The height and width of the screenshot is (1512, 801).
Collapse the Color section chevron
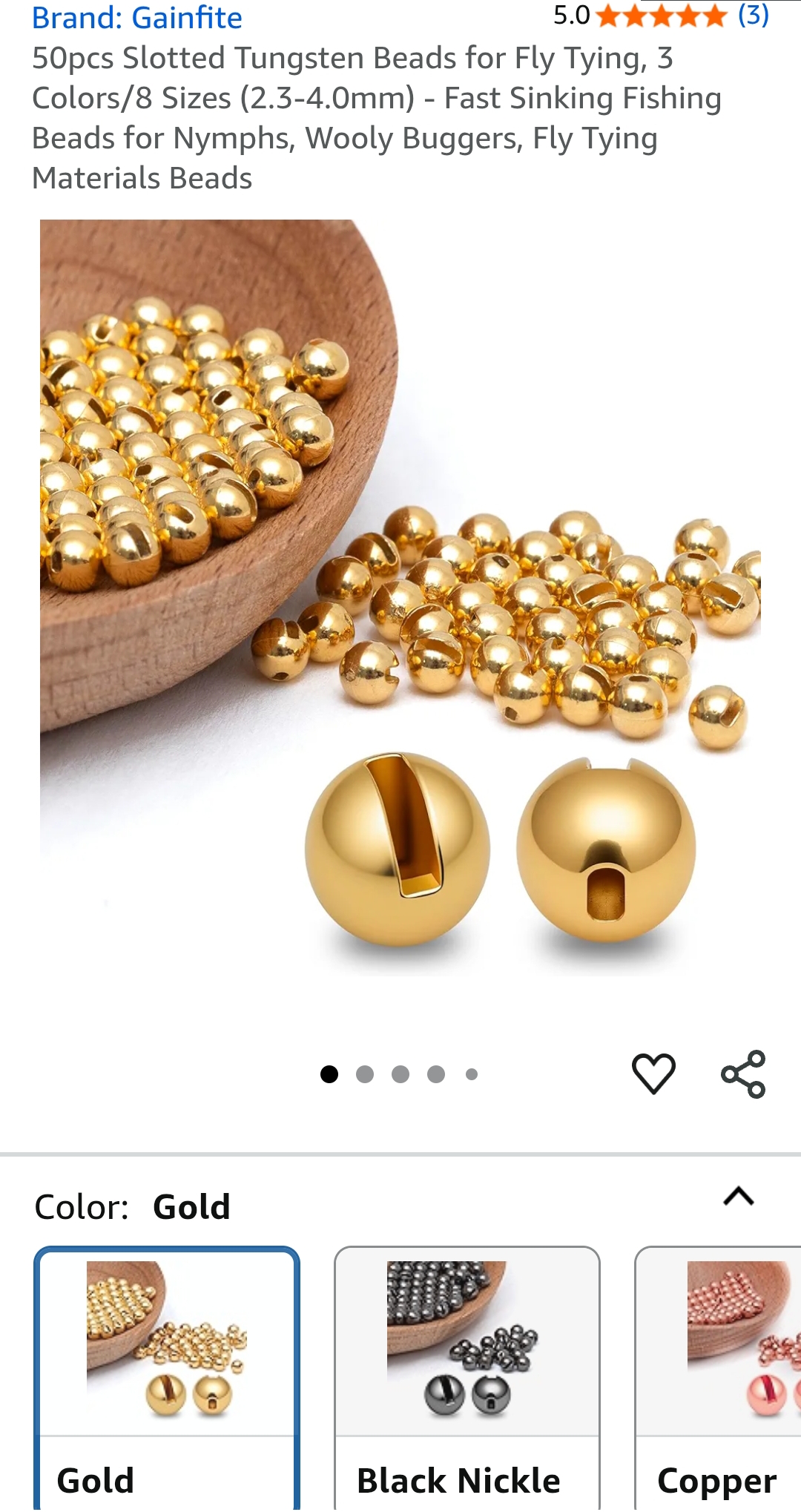pos(739,1197)
